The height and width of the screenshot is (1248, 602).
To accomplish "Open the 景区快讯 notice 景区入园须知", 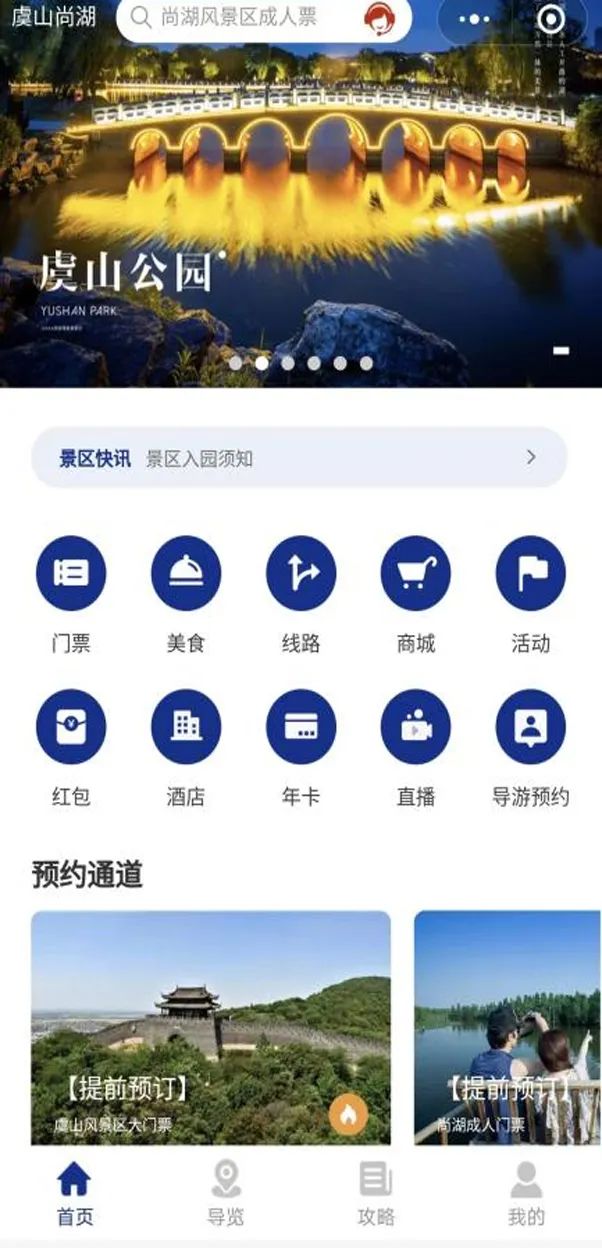I will pos(299,458).
